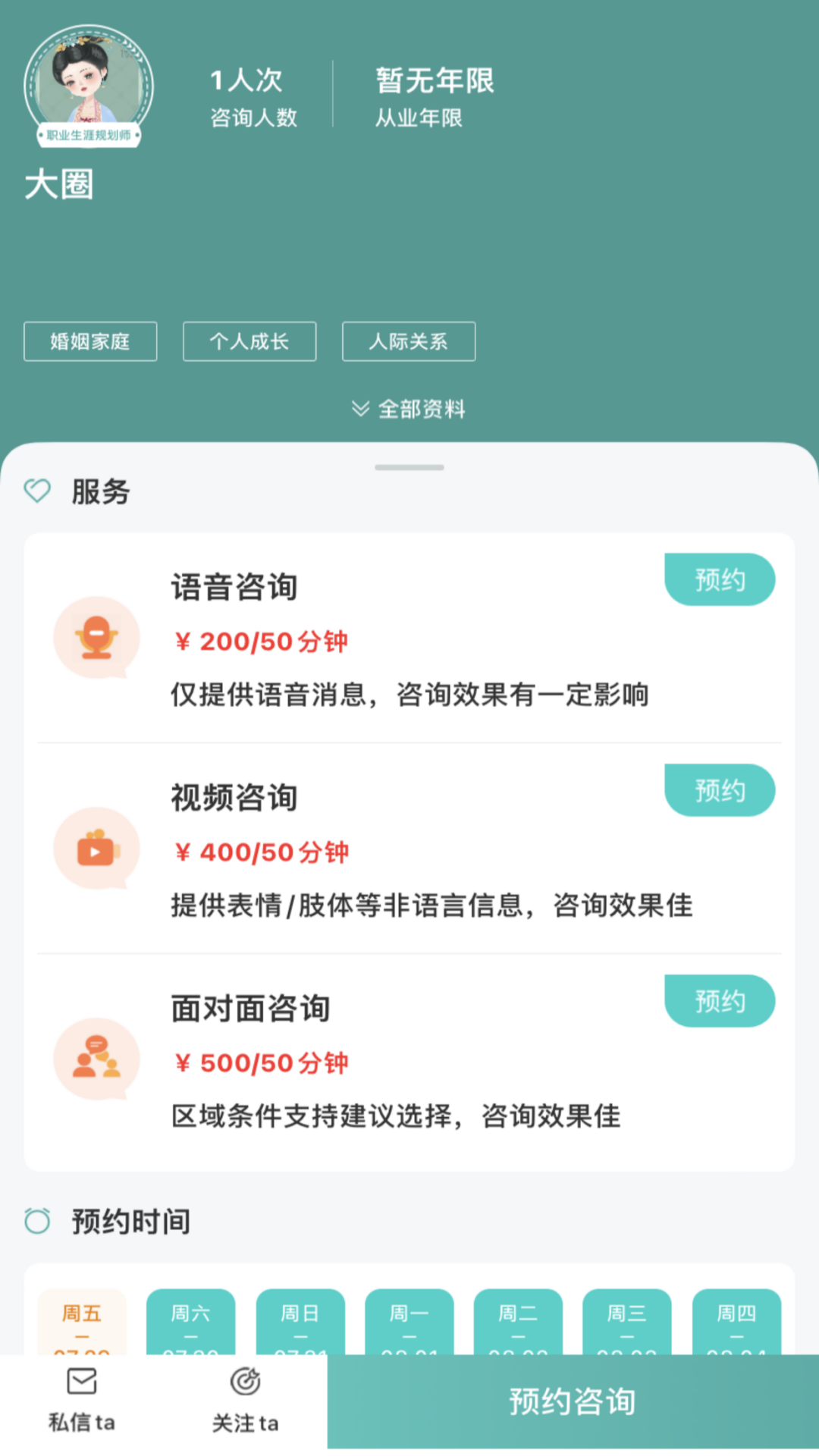Select the voice consultation microphone icon
This screenshot has height=1456, width=819.
pyautogui.click(x=98, y=637)
